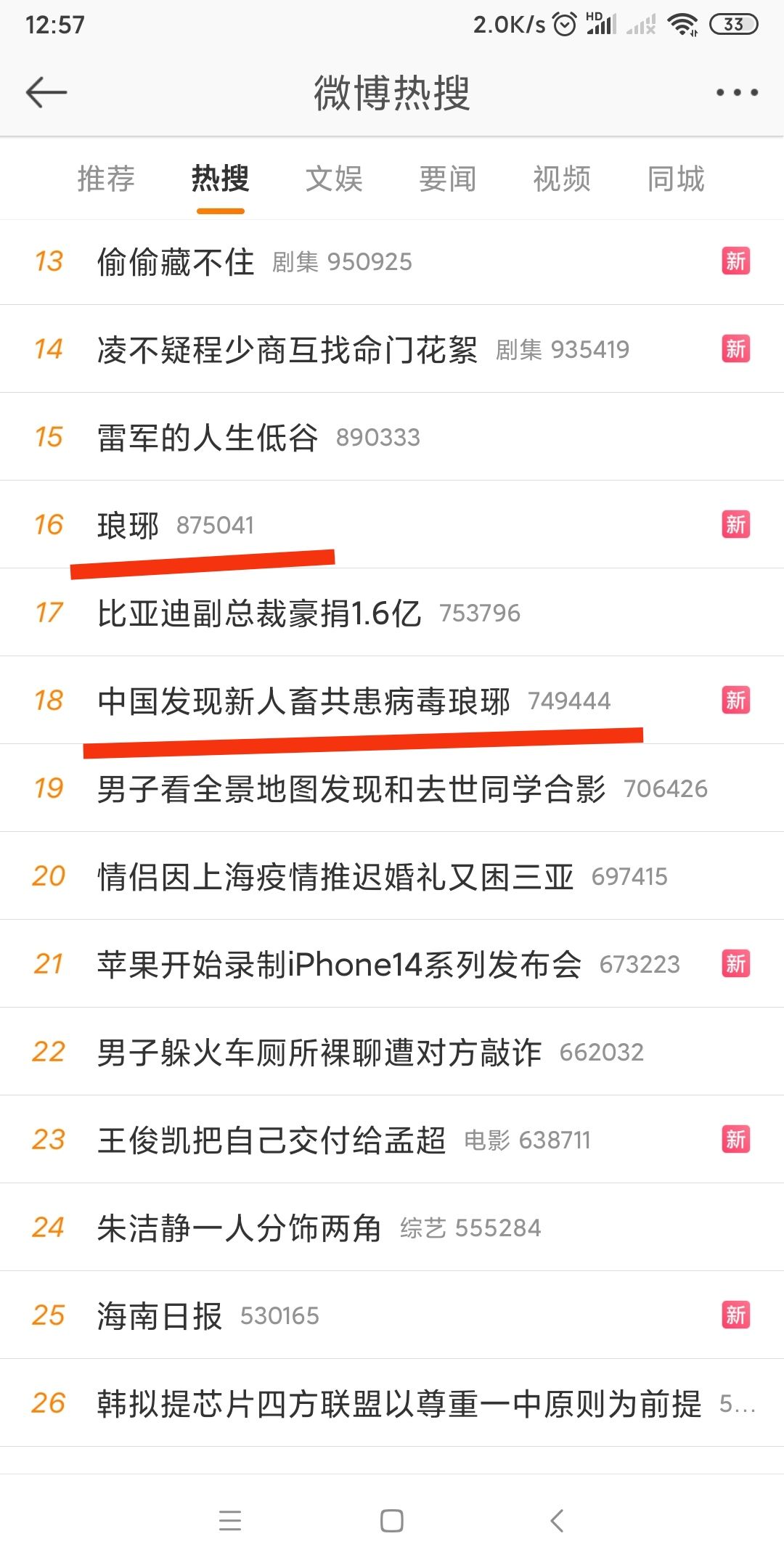The image size is (784, 1568).
Task: Open topic 凌不疑程少商互找命门花絮
Action: pos(287,350)
